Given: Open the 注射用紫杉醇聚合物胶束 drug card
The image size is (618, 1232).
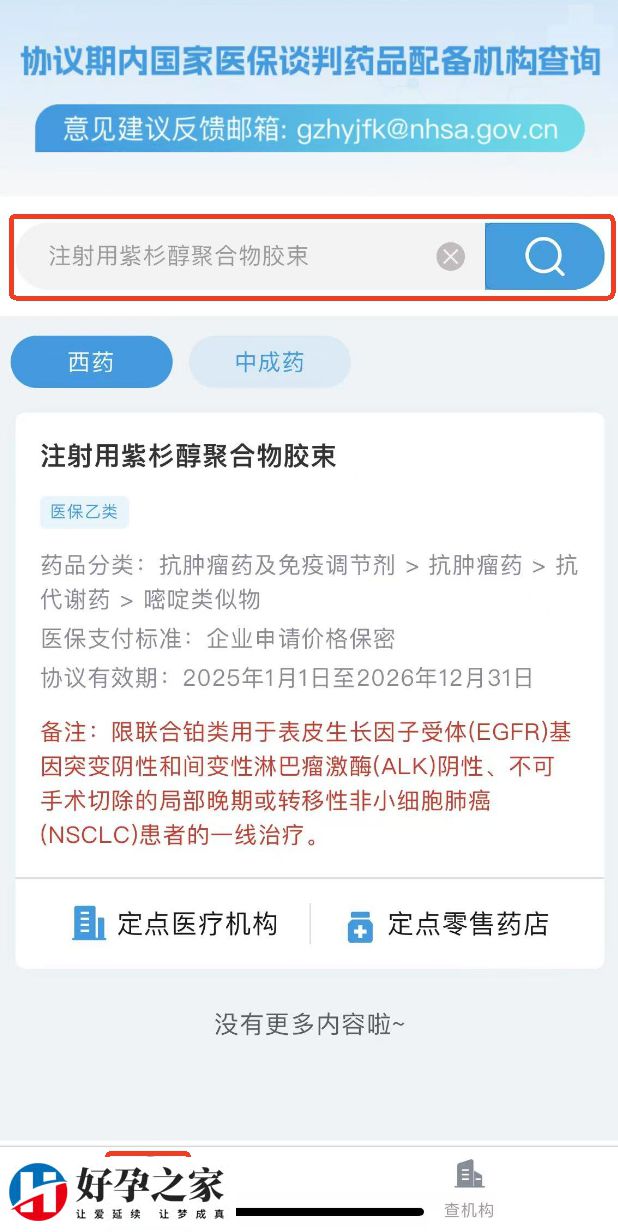Looking at the screenshot, I should click(x=188, y=457).
